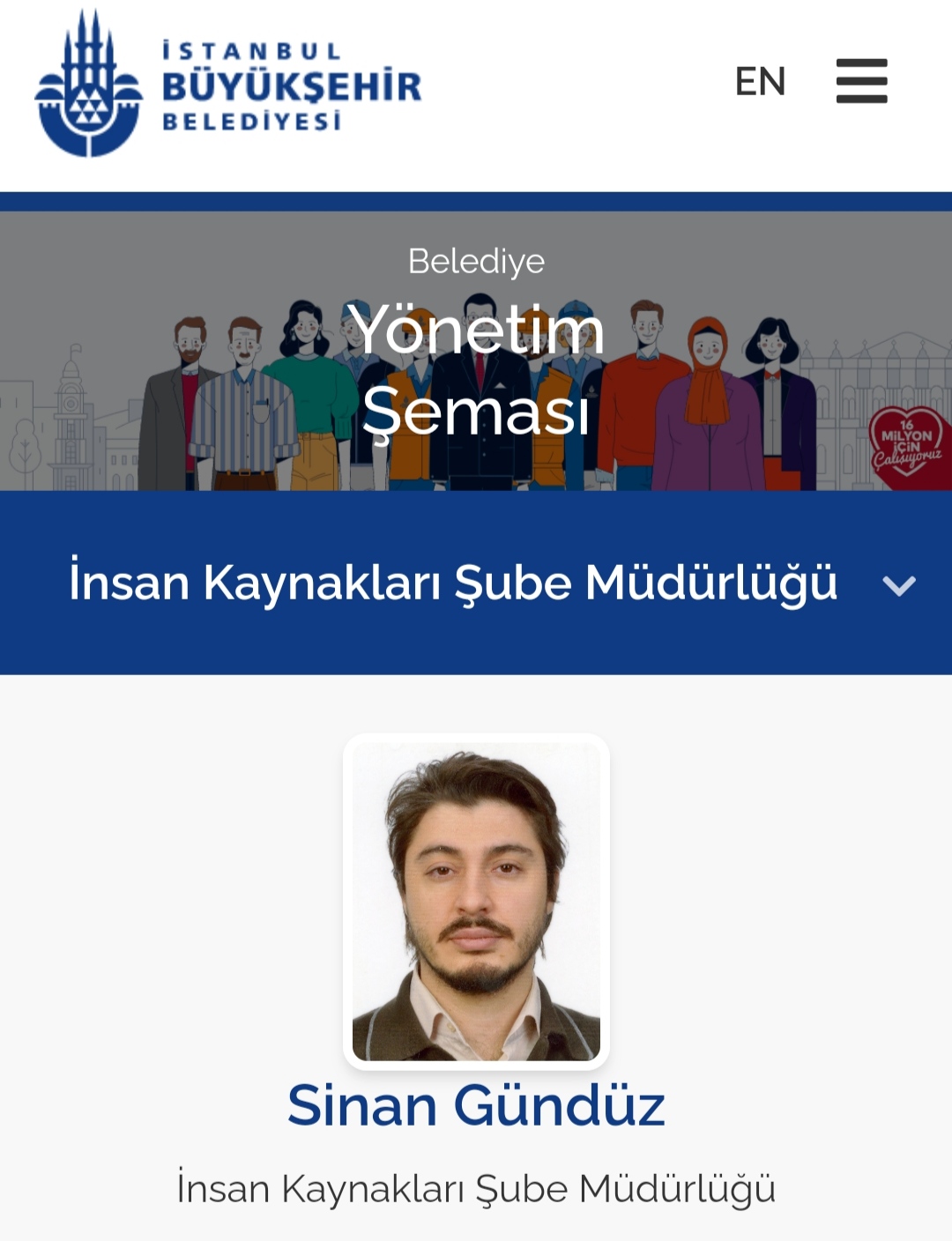This screenshot has width=952, height=1241.
Task: Switch language to EN
Action: point(760,82)
